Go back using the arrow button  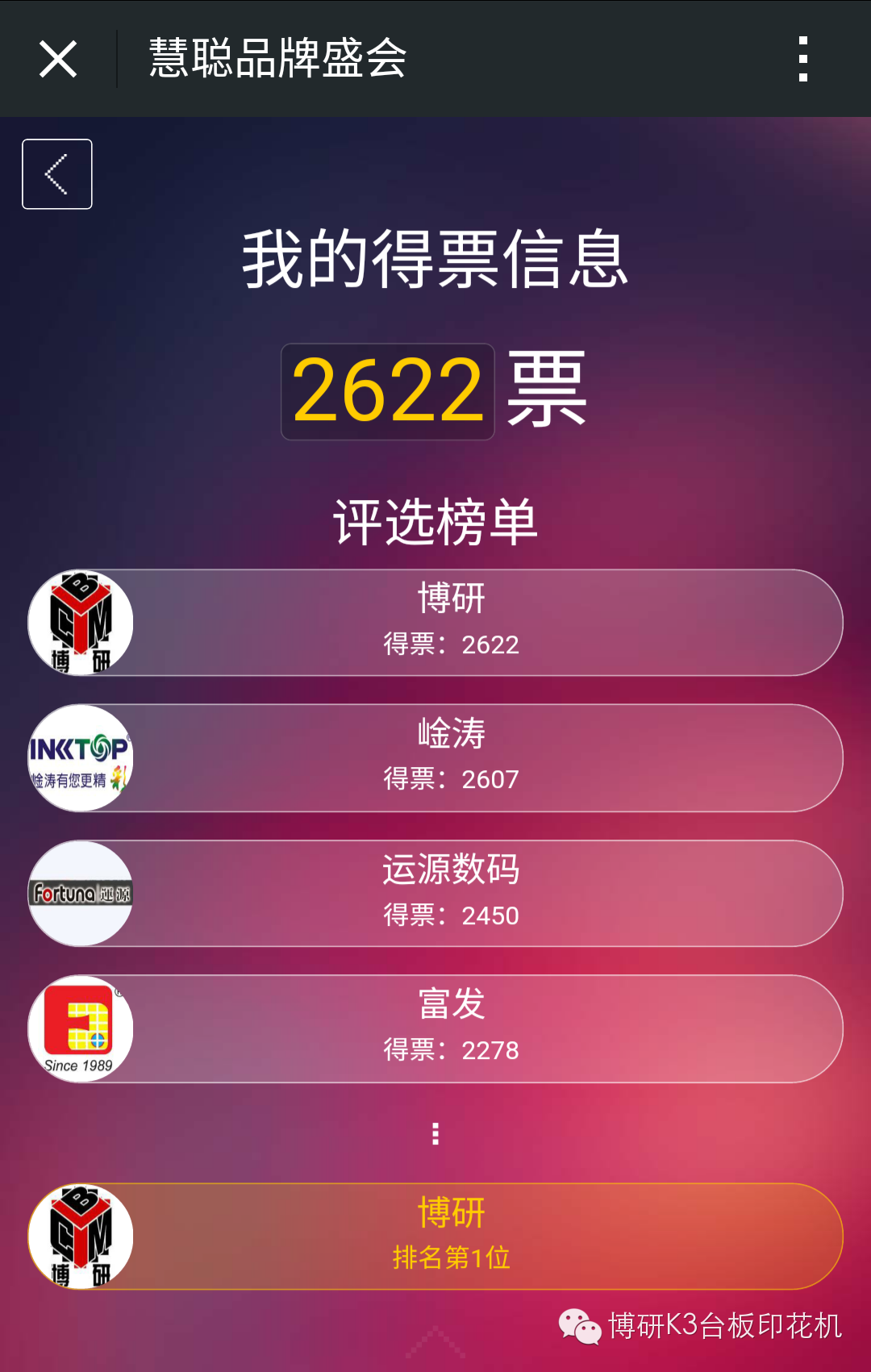click(57, 174)
